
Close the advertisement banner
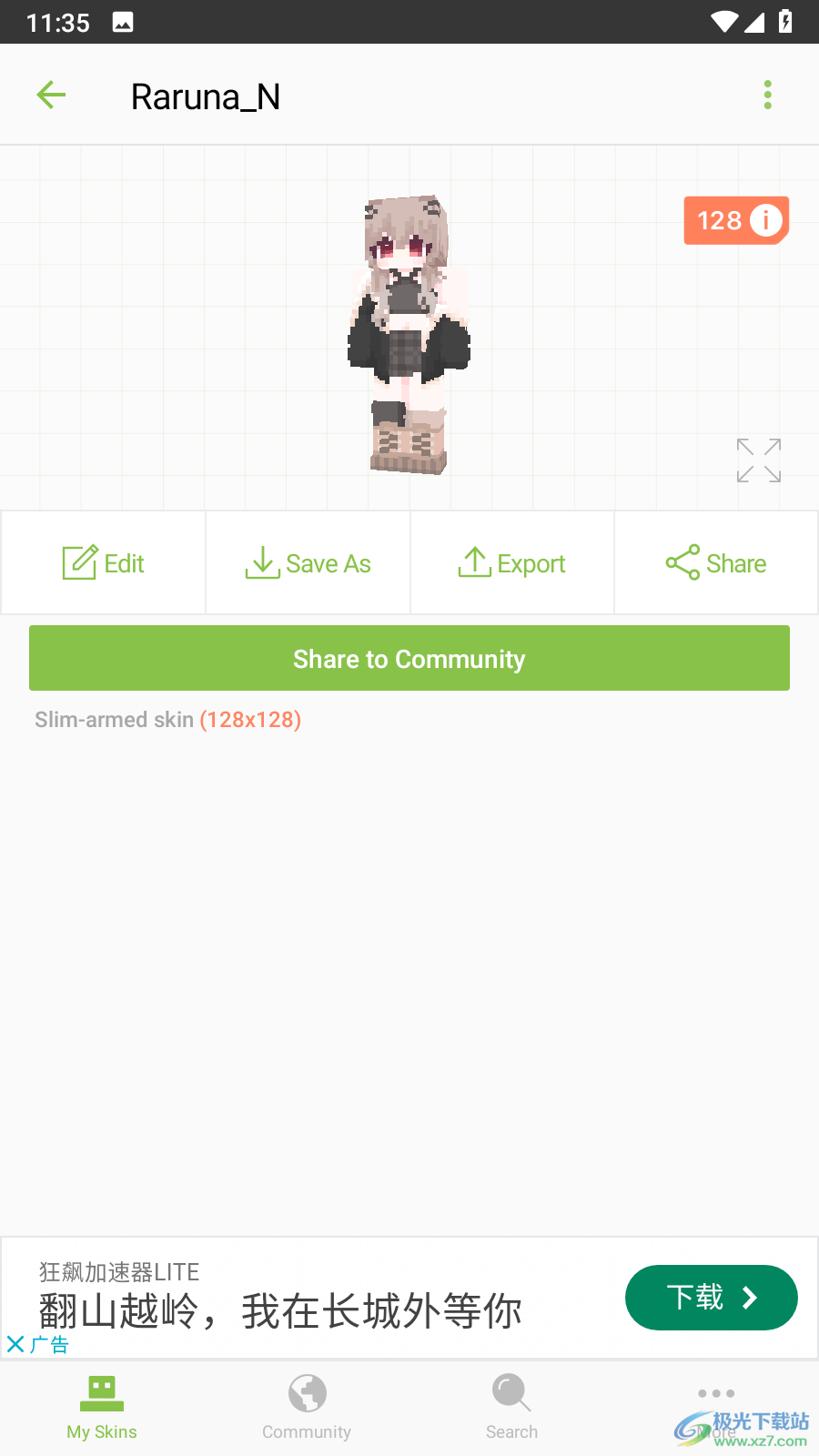[x=15, y=1344]
